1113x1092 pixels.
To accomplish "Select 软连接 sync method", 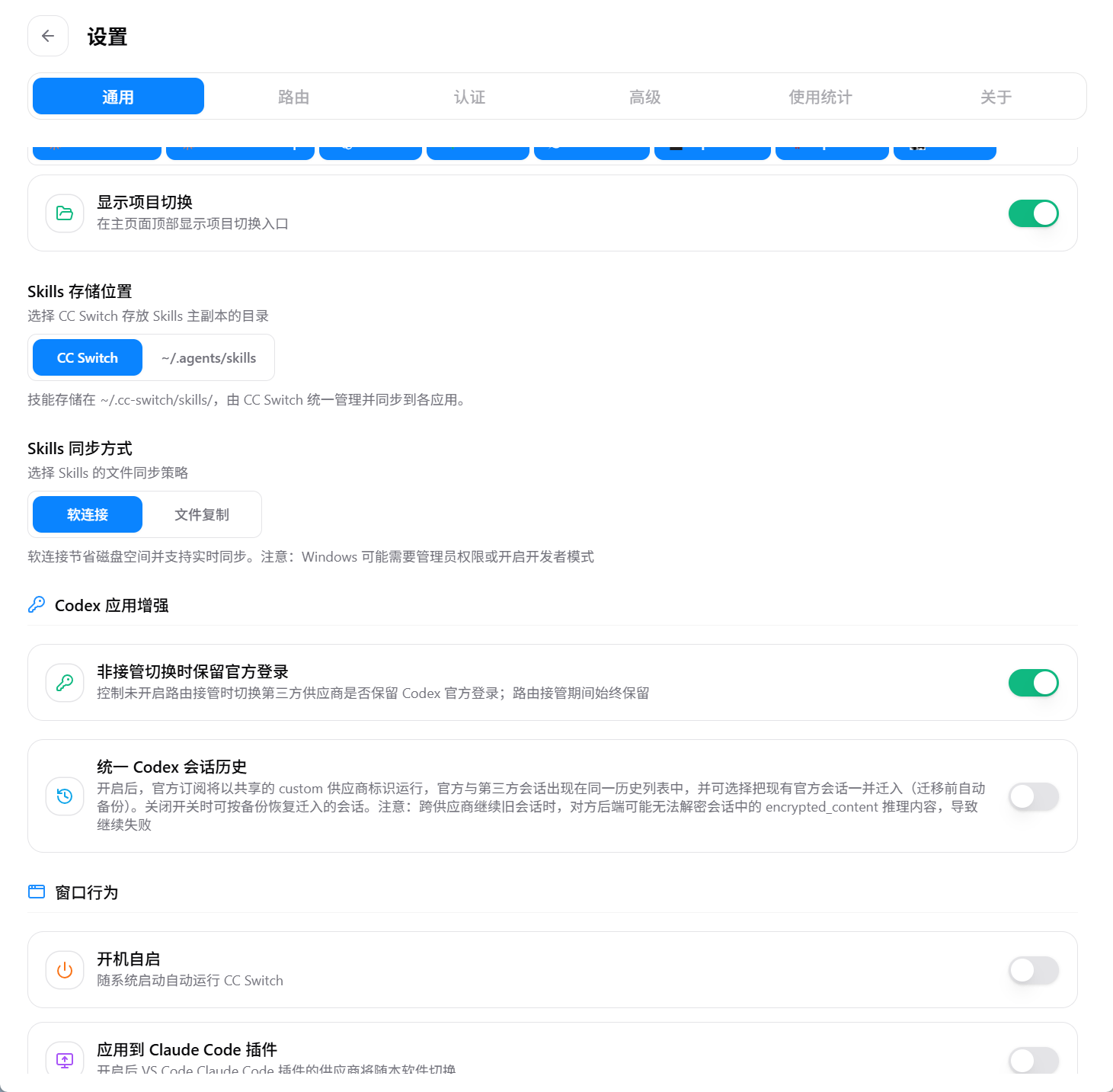I will pyautogui.click(x=88, y=514).
